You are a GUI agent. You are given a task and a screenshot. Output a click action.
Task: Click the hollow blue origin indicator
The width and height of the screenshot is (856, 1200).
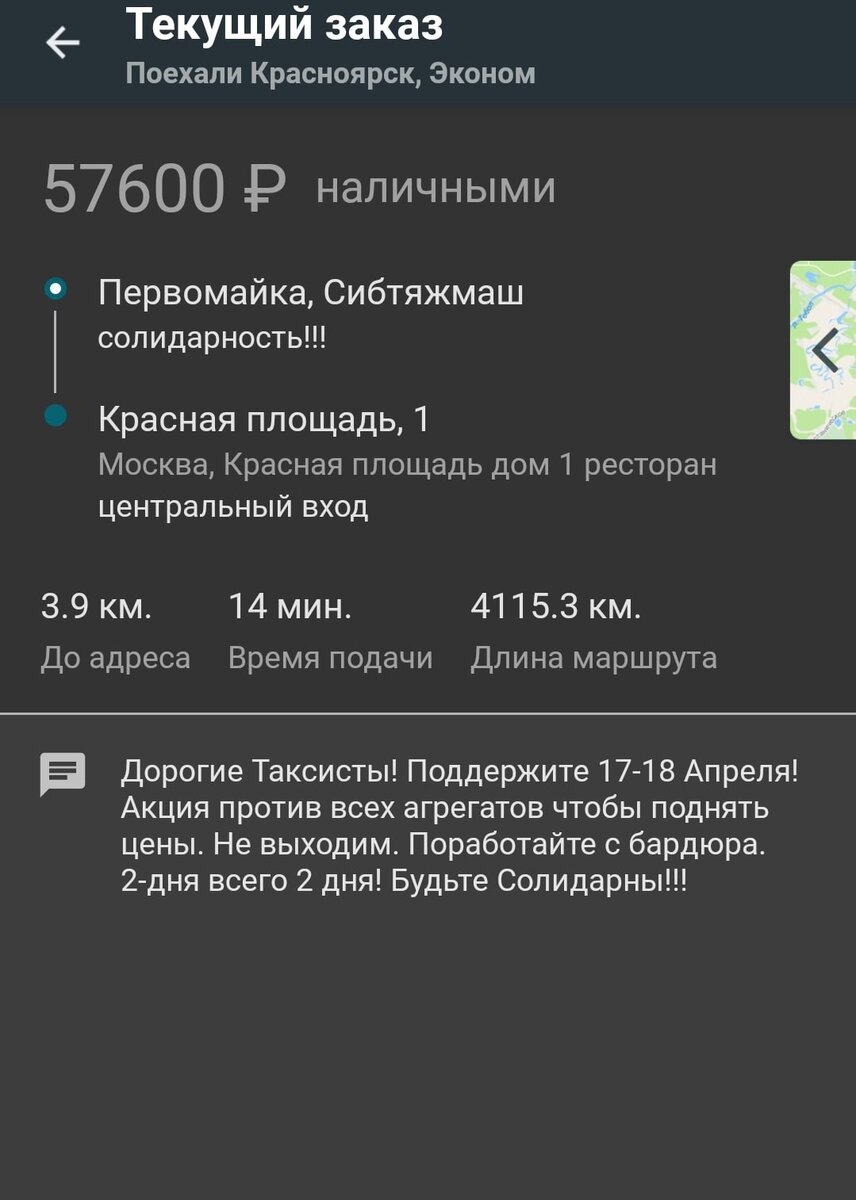pyautogui.click(x=55, y=288)
